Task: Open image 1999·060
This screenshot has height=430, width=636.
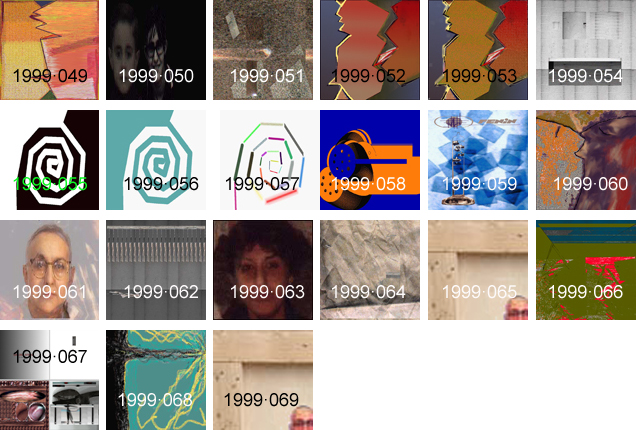Action: pos(585,160)
